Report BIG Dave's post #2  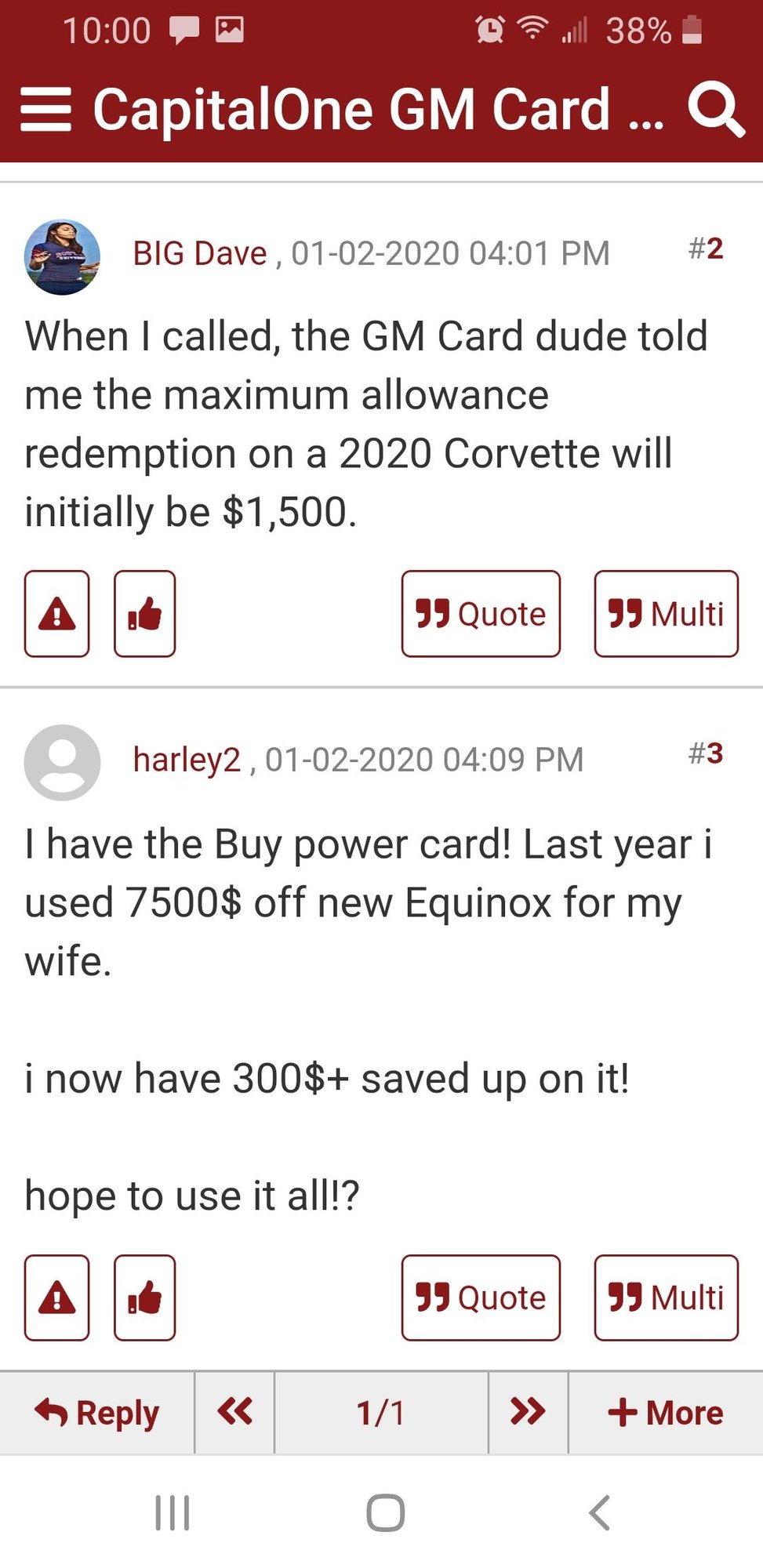click(56, 613)
